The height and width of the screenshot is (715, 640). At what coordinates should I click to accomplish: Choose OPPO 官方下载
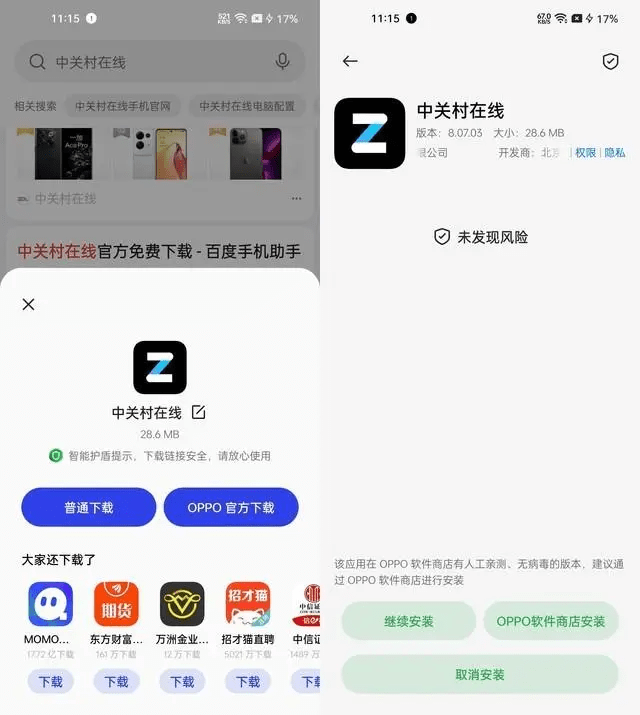(231, 507)
